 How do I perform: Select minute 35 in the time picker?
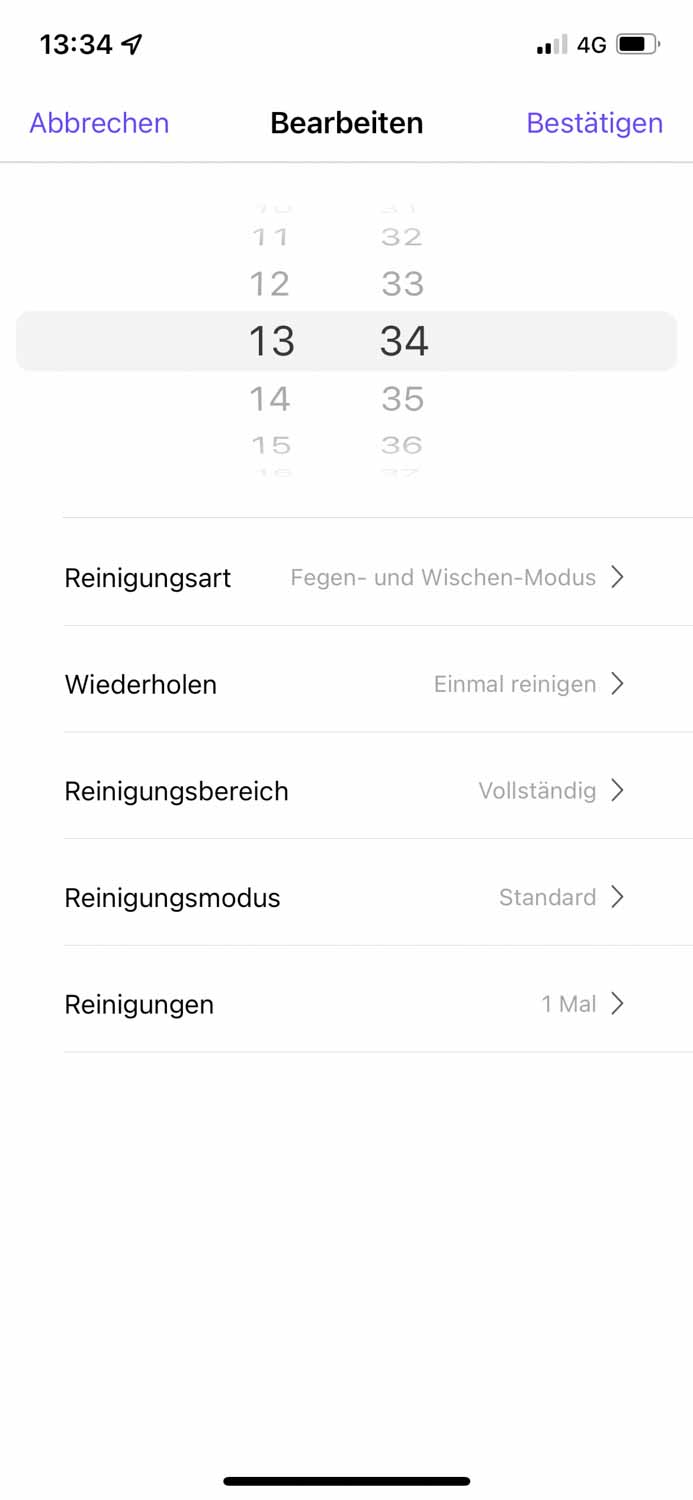(x=403, y=399)
